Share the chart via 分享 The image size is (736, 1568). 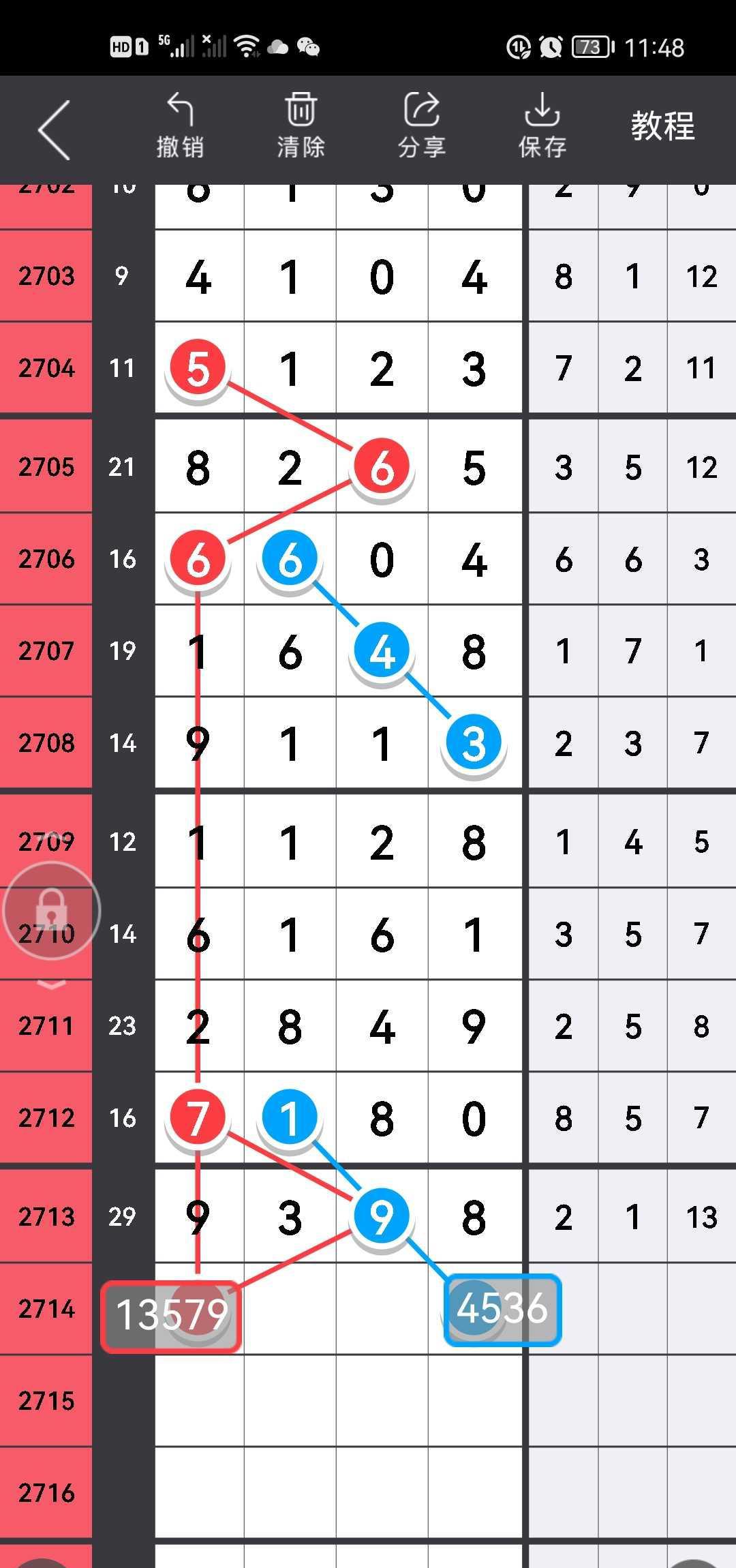pyautogui.click(x=421, y=127)
